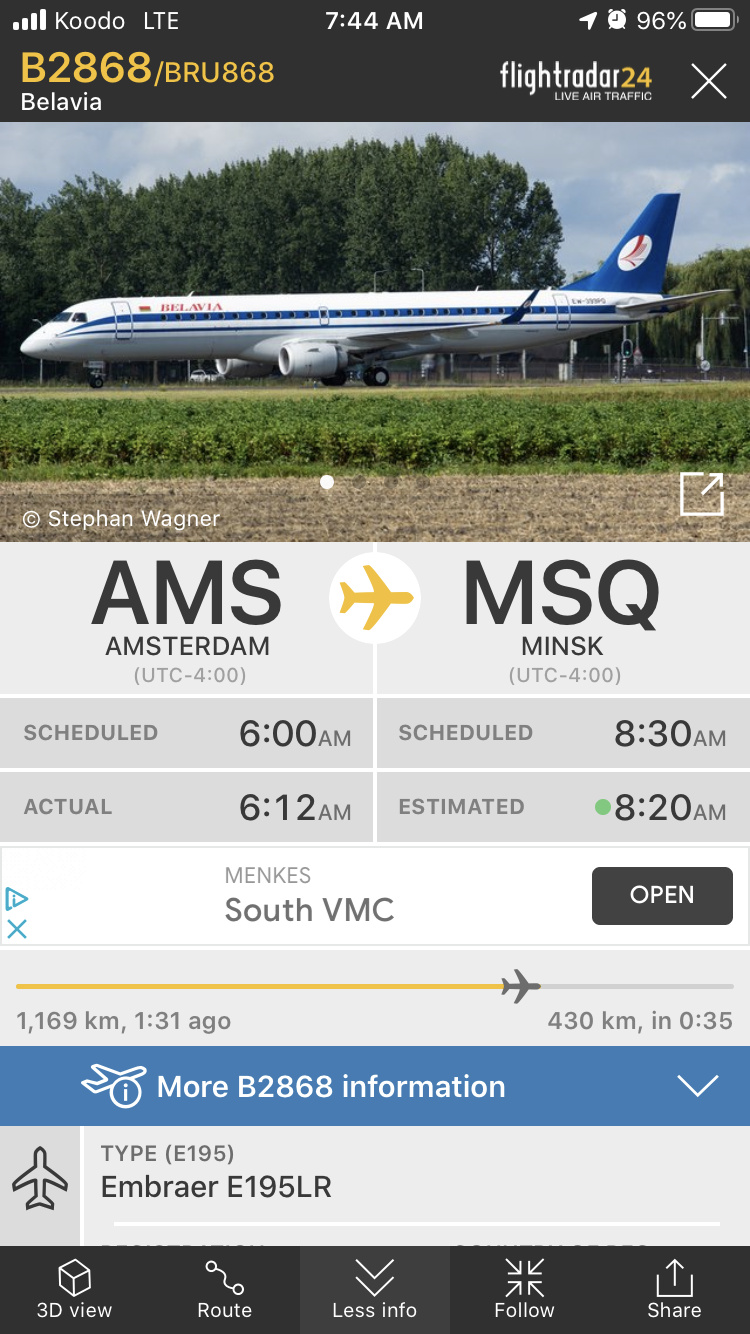750x1334 pixels.
Task: Tap the OPEN button on Menkes ad
Action: [661, 895]
